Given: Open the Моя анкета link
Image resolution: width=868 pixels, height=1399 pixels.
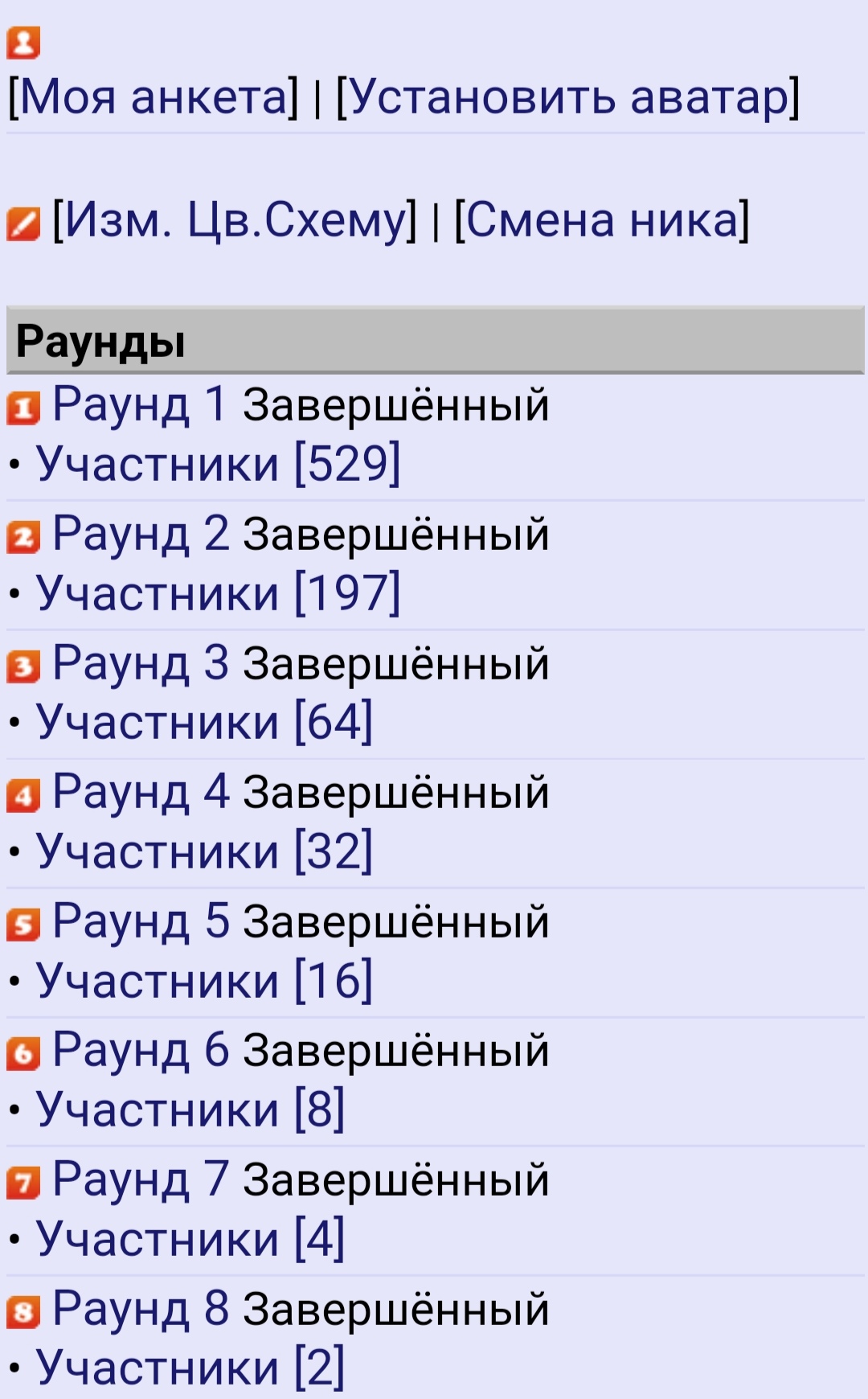Looking at the screenshot, I should [153, 98].
